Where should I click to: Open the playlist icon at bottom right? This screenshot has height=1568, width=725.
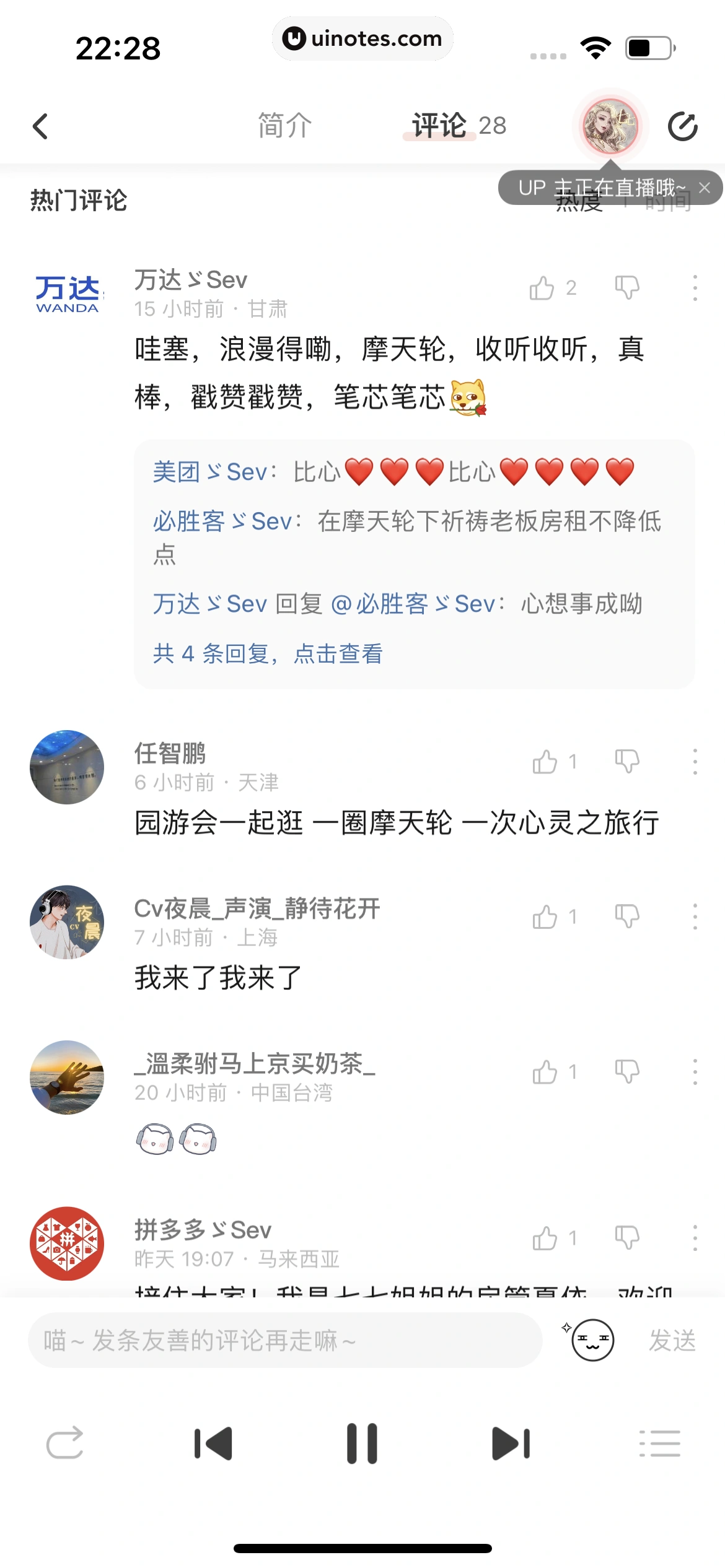(x=660, y=1444)
